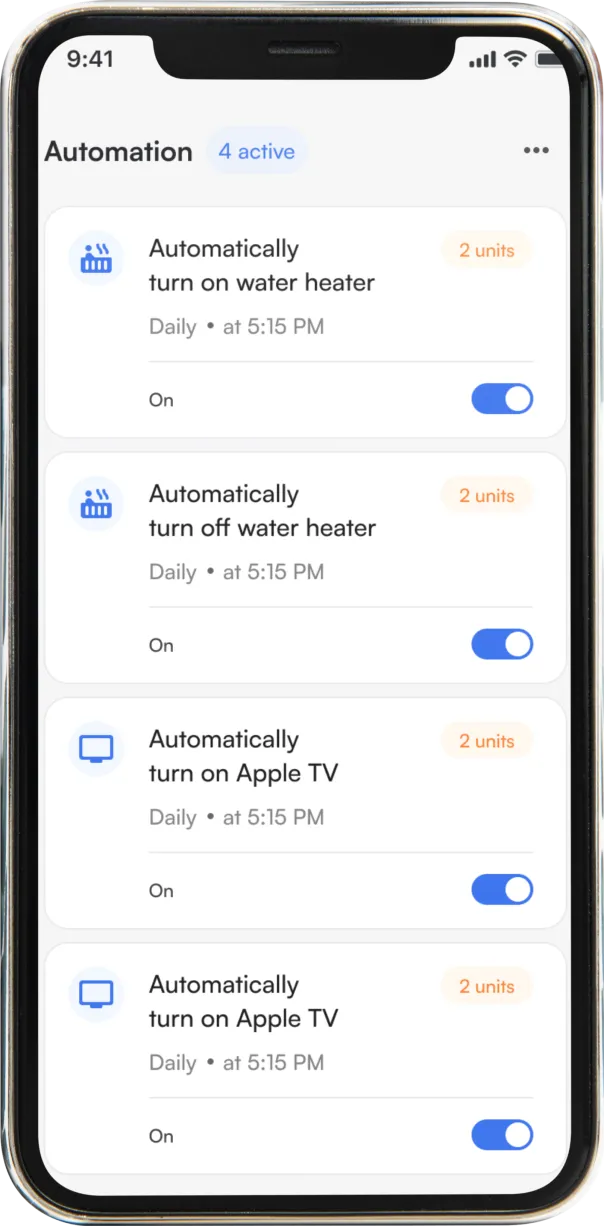Disable the turn on water heater automation

coord(502,399)
